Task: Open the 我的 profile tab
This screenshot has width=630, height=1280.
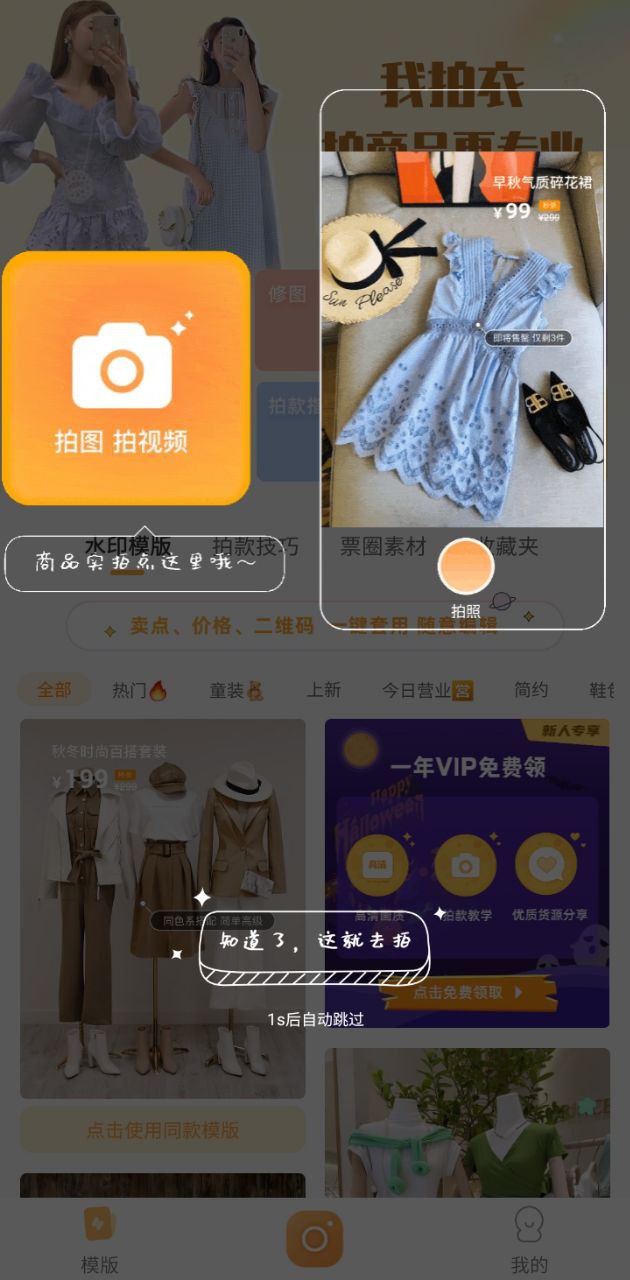Action: tap(529, 1239)
